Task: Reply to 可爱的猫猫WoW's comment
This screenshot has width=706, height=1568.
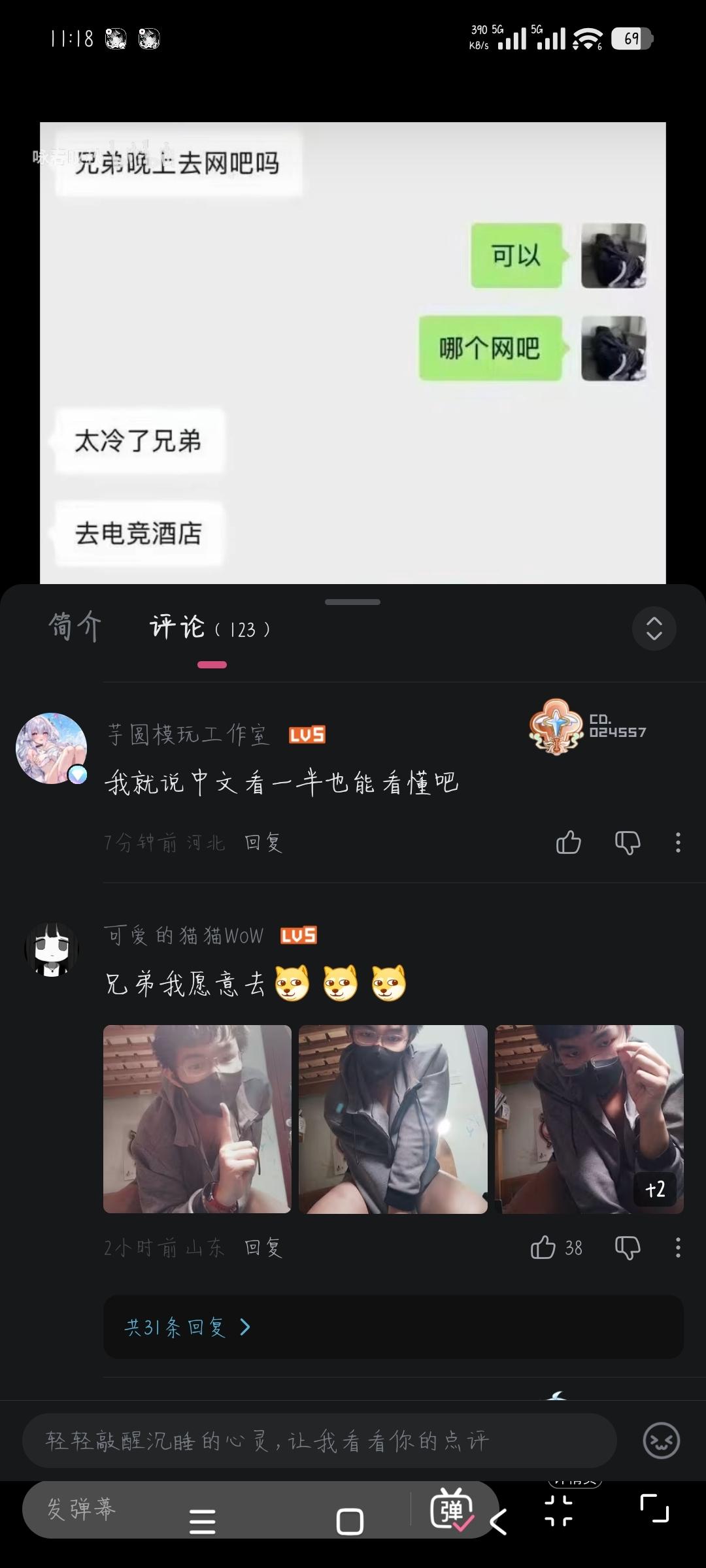Action: tap(263, 1248)
